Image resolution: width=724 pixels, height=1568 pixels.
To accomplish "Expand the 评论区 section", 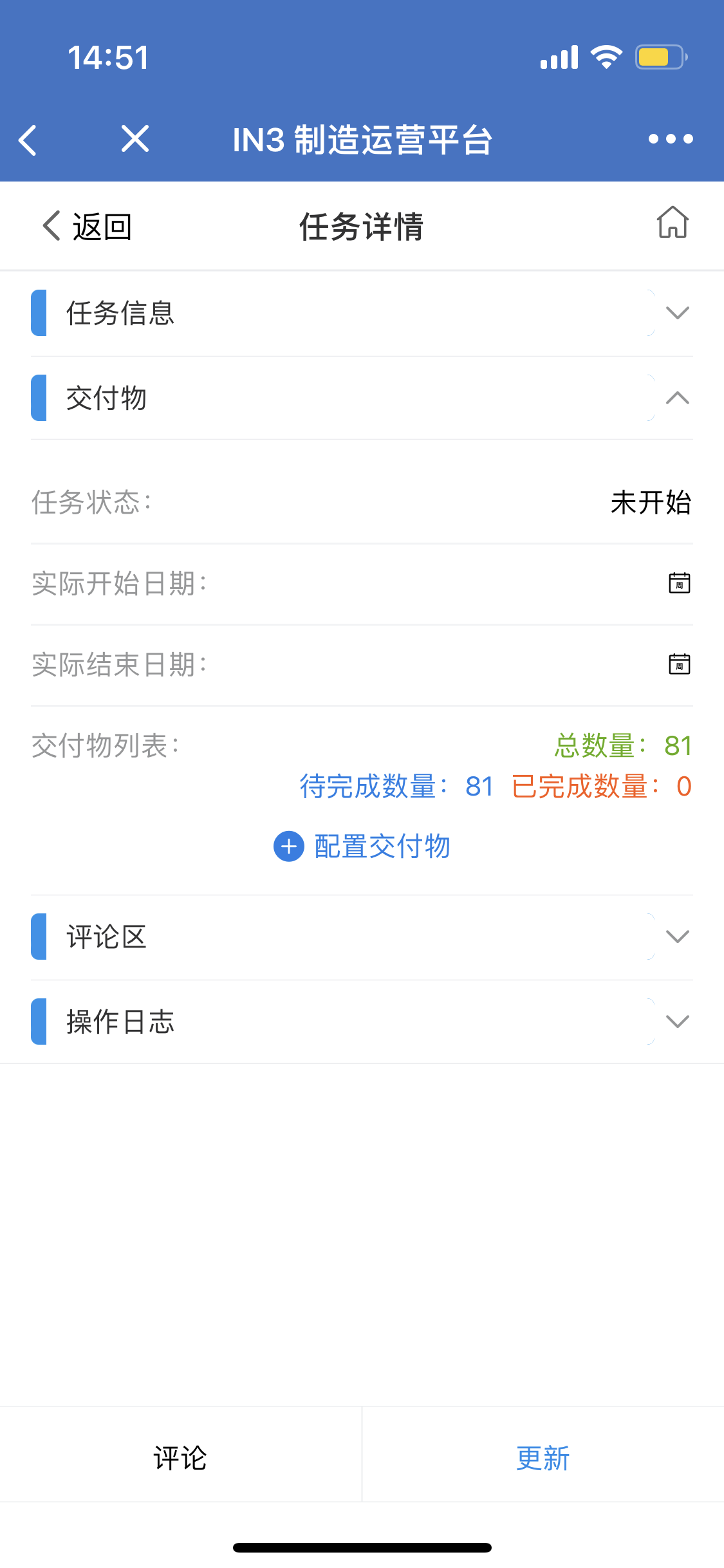I will pyautogui.click(x=677, y=937).
